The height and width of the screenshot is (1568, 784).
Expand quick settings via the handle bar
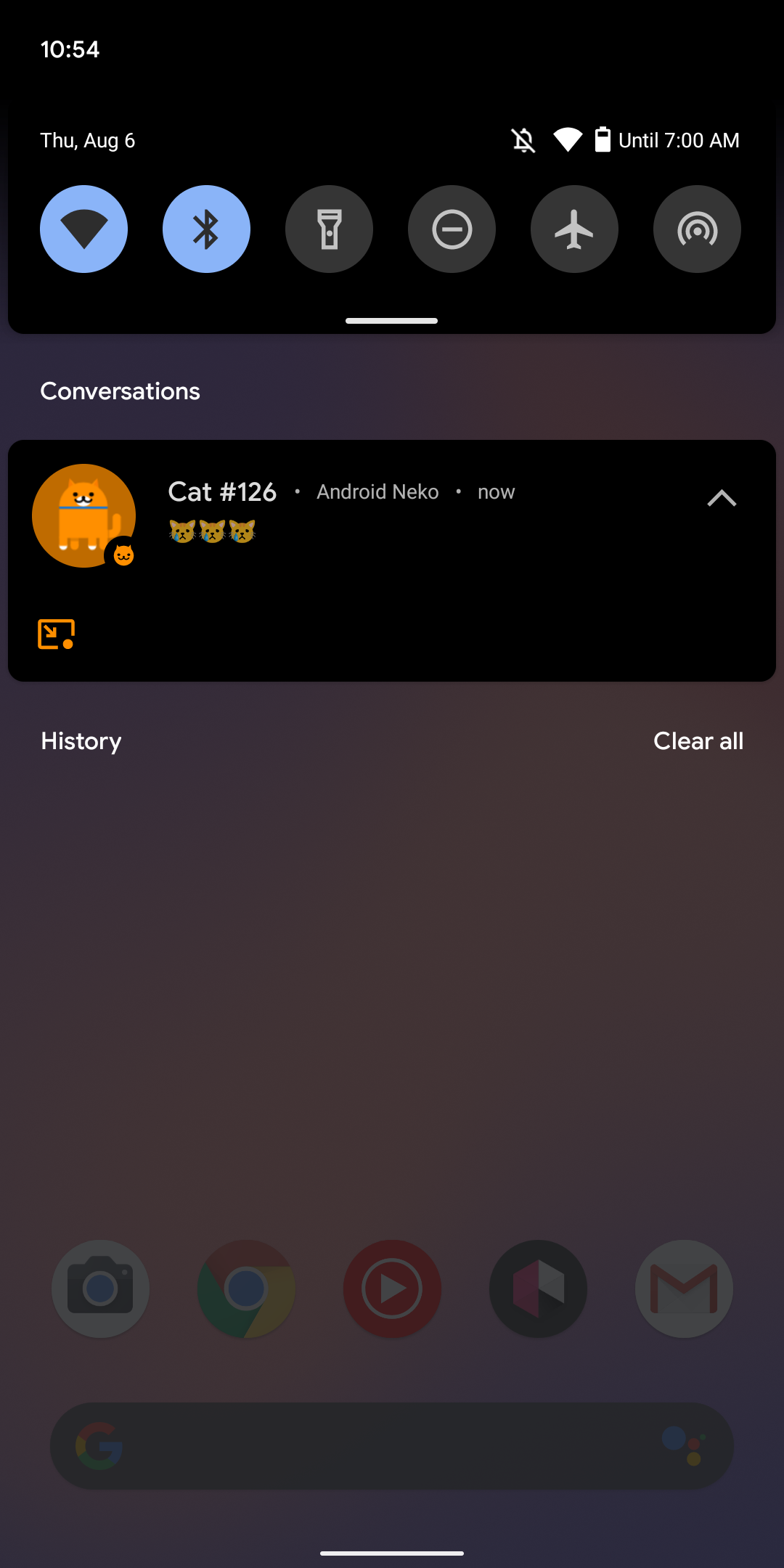pyautogui.click(x=391, y=320)
